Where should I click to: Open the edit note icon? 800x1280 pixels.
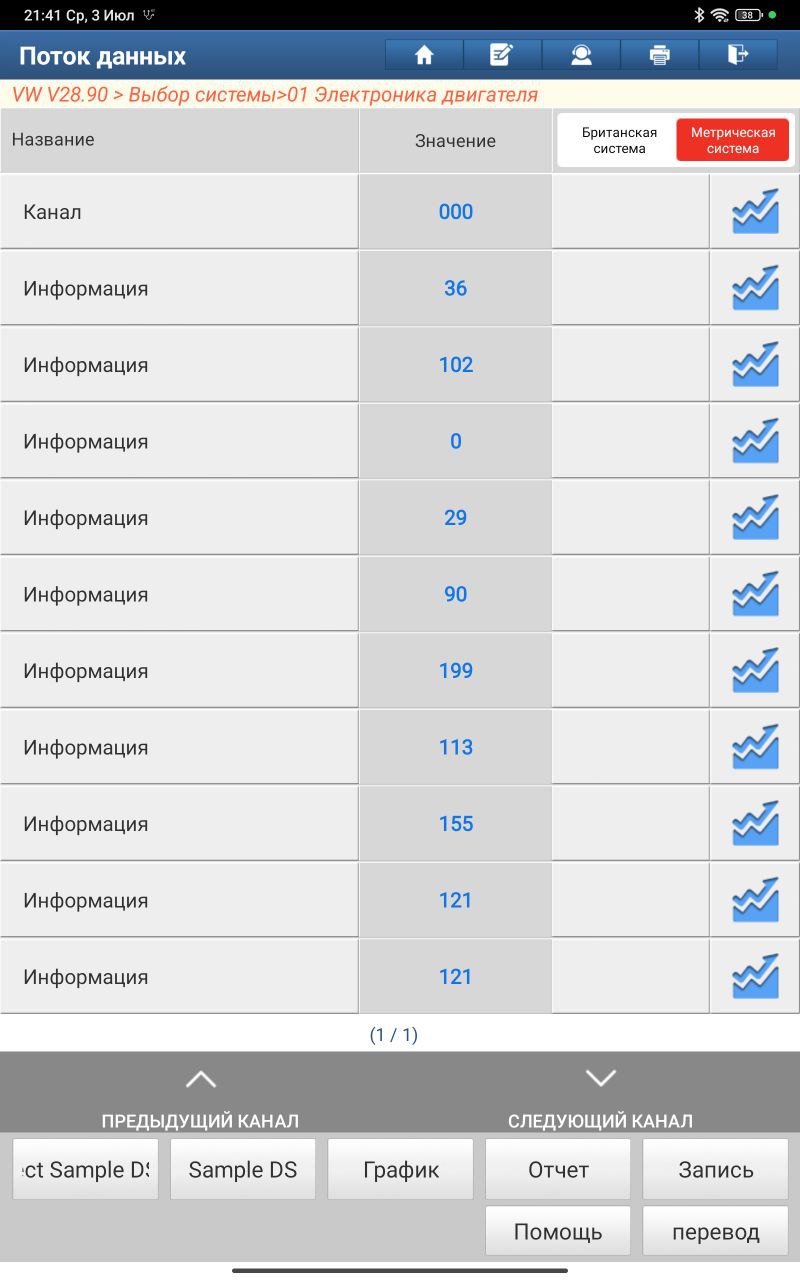point(502,55)
